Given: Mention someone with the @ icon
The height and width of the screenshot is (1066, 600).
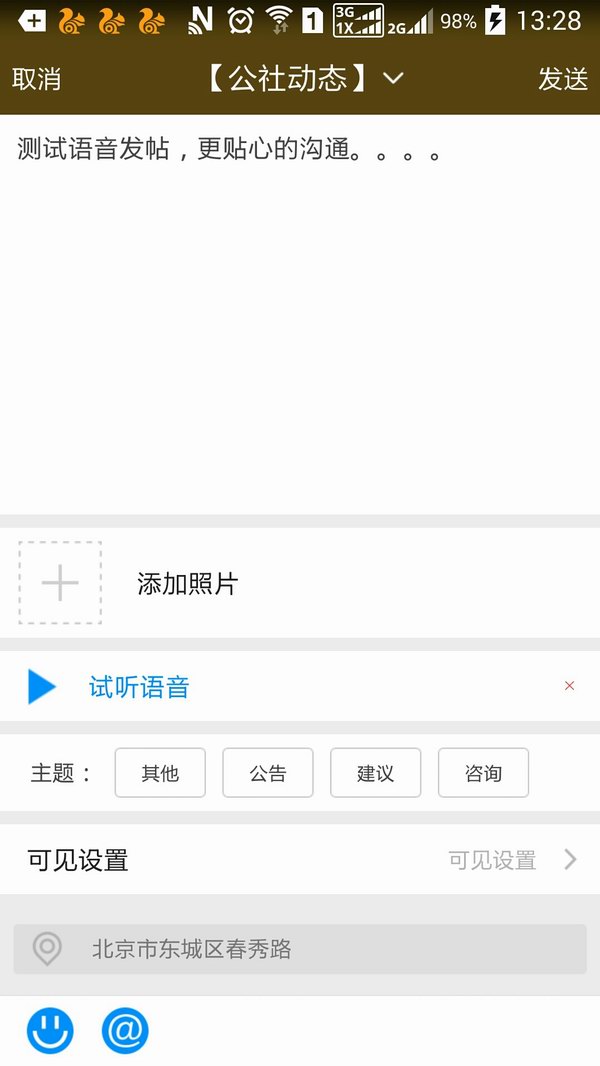Looking at the screenshot, I should 125,1030.
